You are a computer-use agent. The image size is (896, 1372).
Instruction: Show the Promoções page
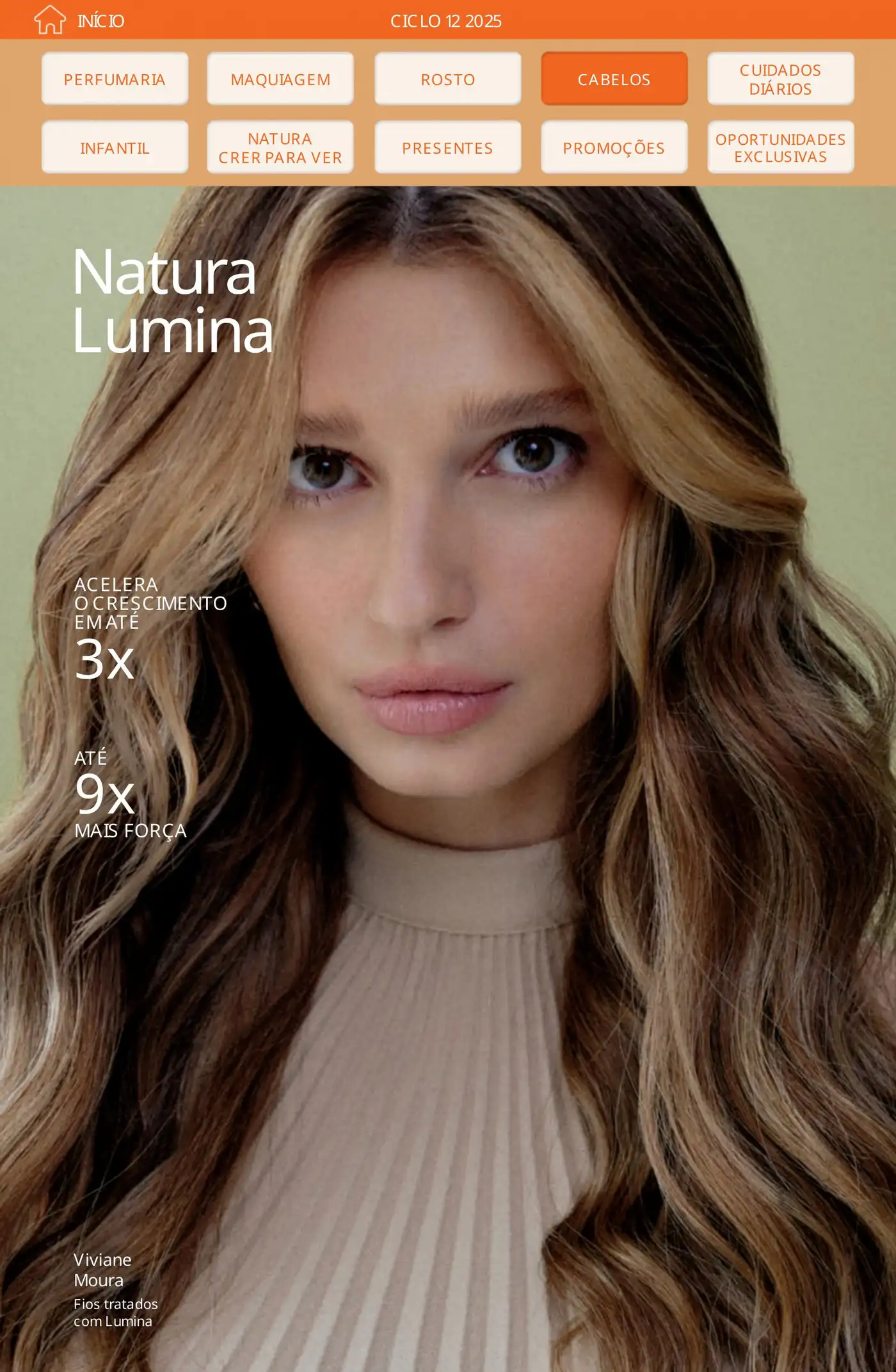point(614,147)
